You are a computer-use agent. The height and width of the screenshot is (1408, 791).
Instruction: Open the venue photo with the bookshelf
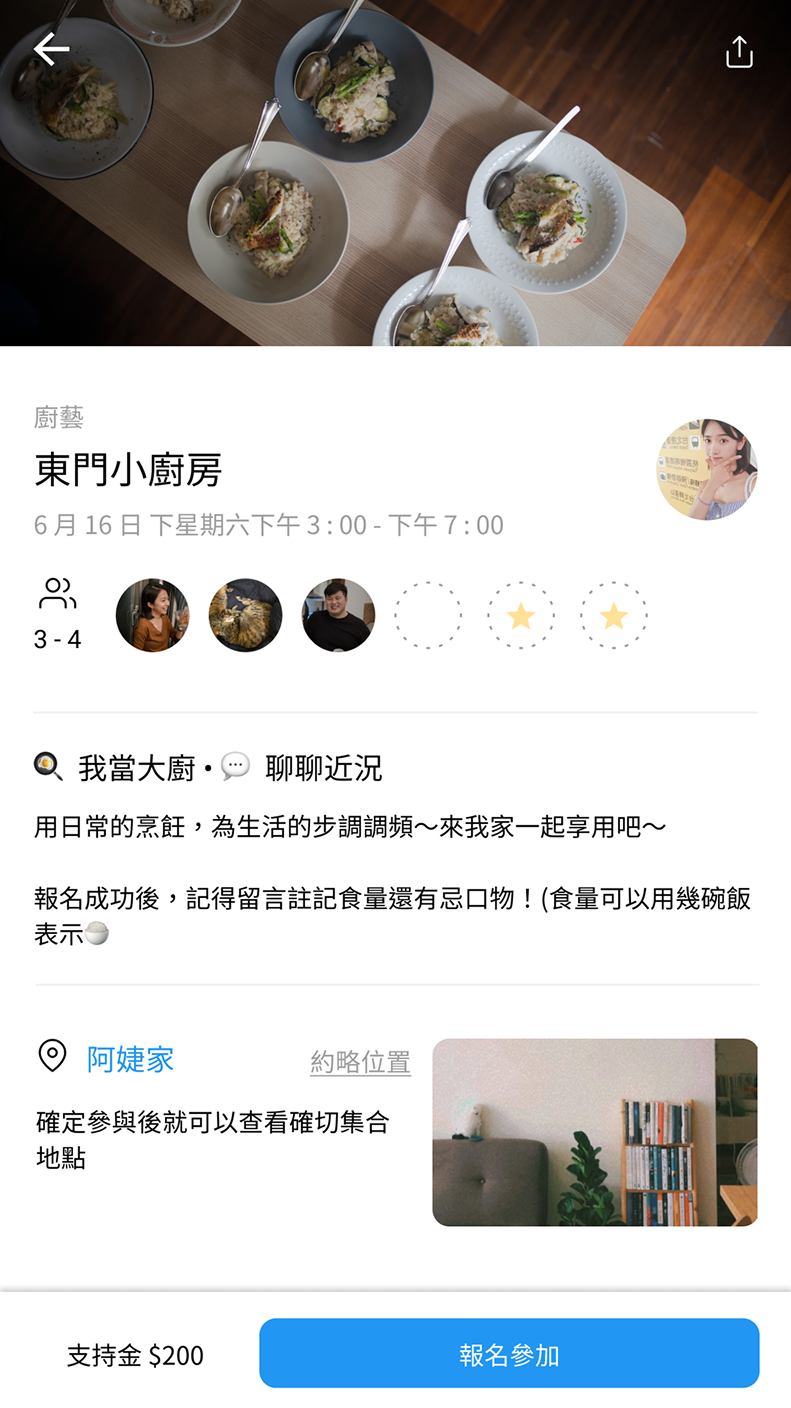(594, 1132)
